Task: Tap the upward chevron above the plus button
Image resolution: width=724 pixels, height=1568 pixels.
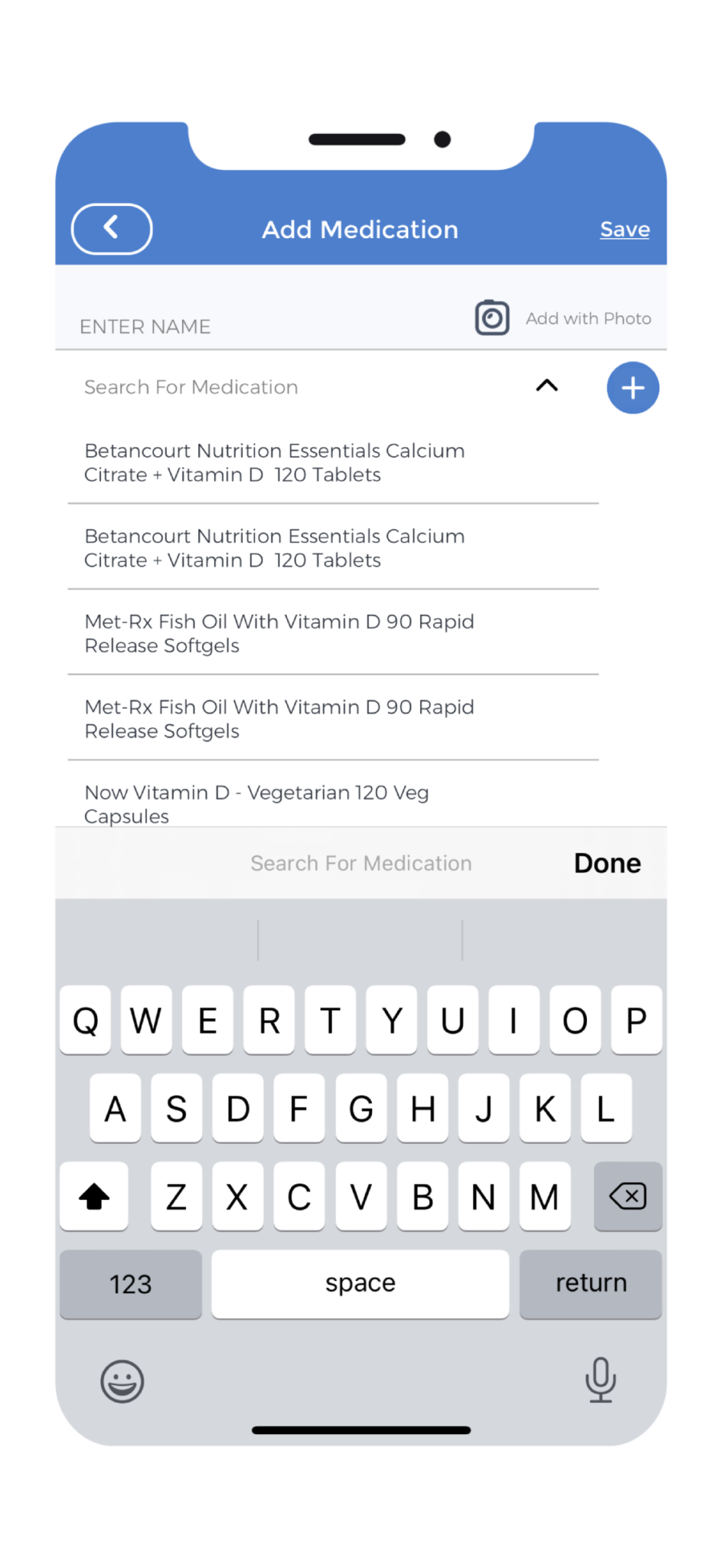Action: coord(546,387)
